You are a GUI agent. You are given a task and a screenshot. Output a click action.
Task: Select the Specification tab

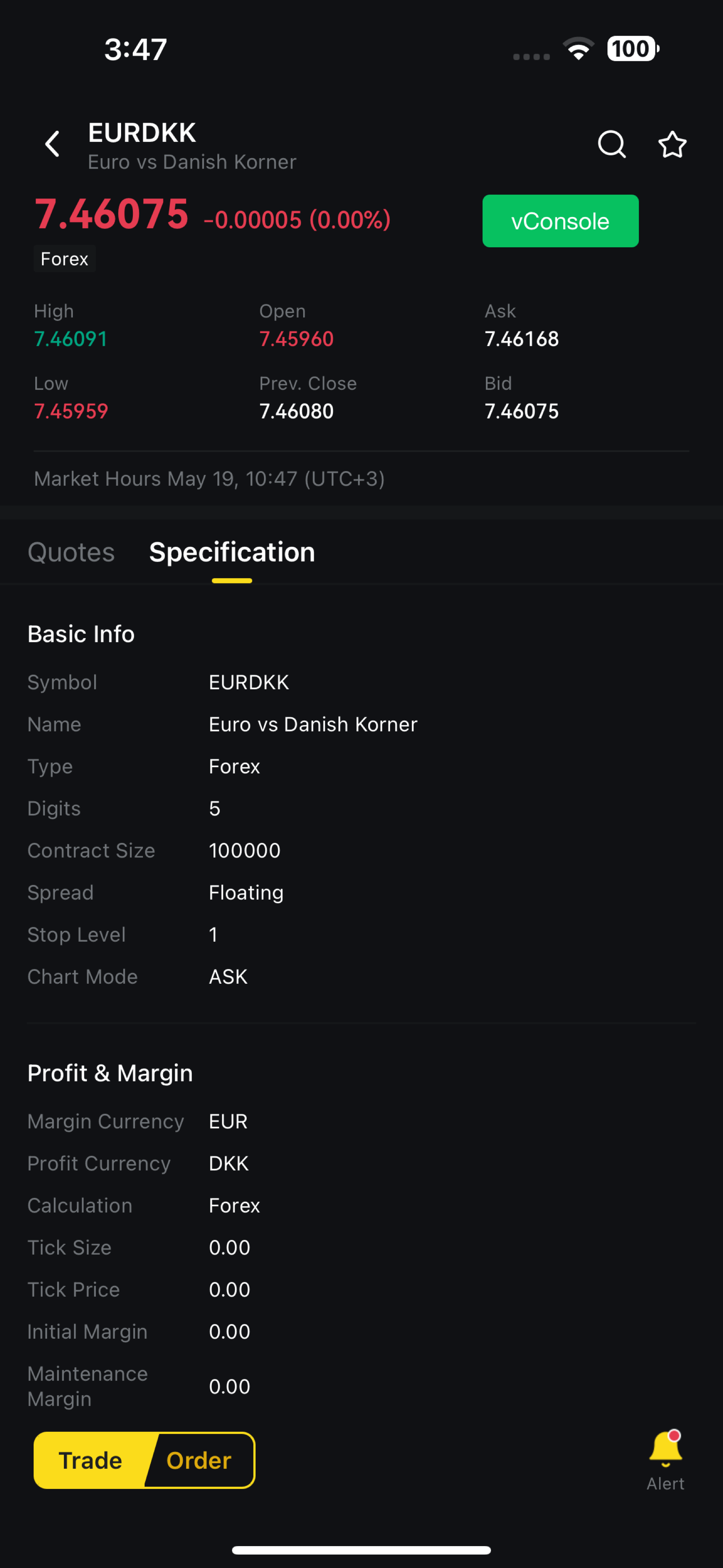[x=232, y=552]
